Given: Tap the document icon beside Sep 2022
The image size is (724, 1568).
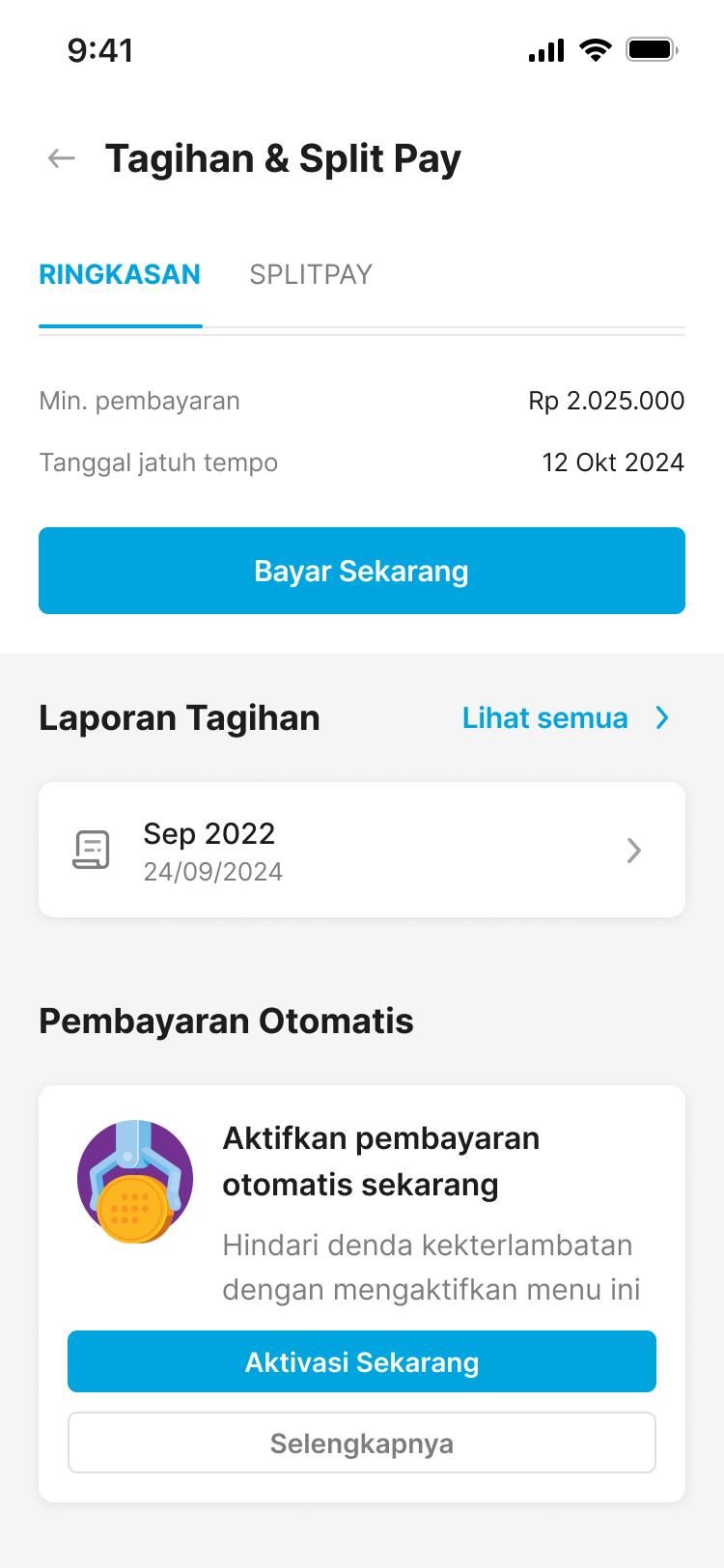Looking at the screenshot, I should (92, 849).
